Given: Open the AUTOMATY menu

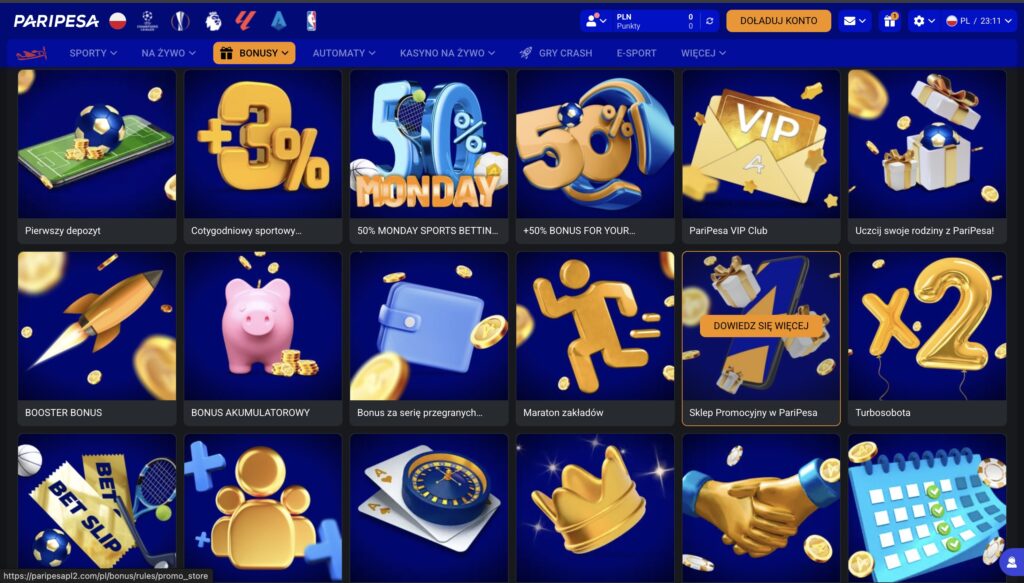Looking at the screenshot, I should (x=346, y=53).
